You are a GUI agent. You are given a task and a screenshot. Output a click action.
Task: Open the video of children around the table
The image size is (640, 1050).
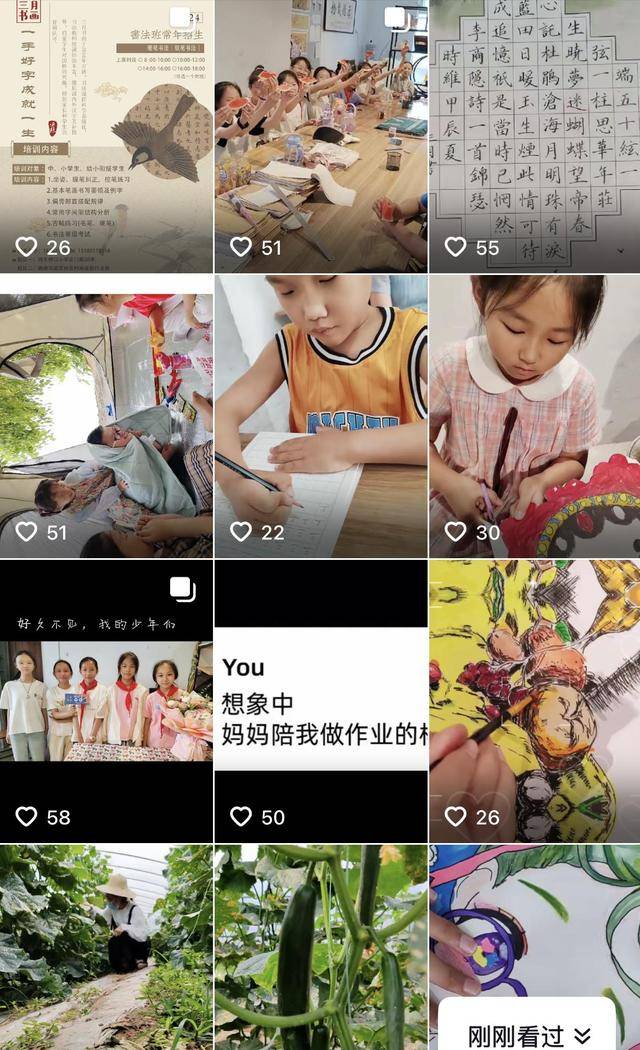coord(320,135)
